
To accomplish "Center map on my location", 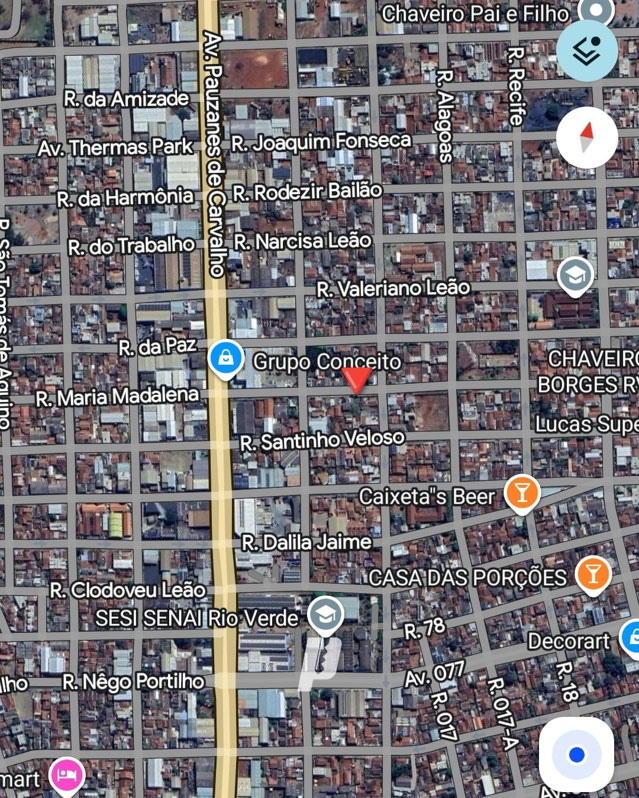I will [576, 754].
